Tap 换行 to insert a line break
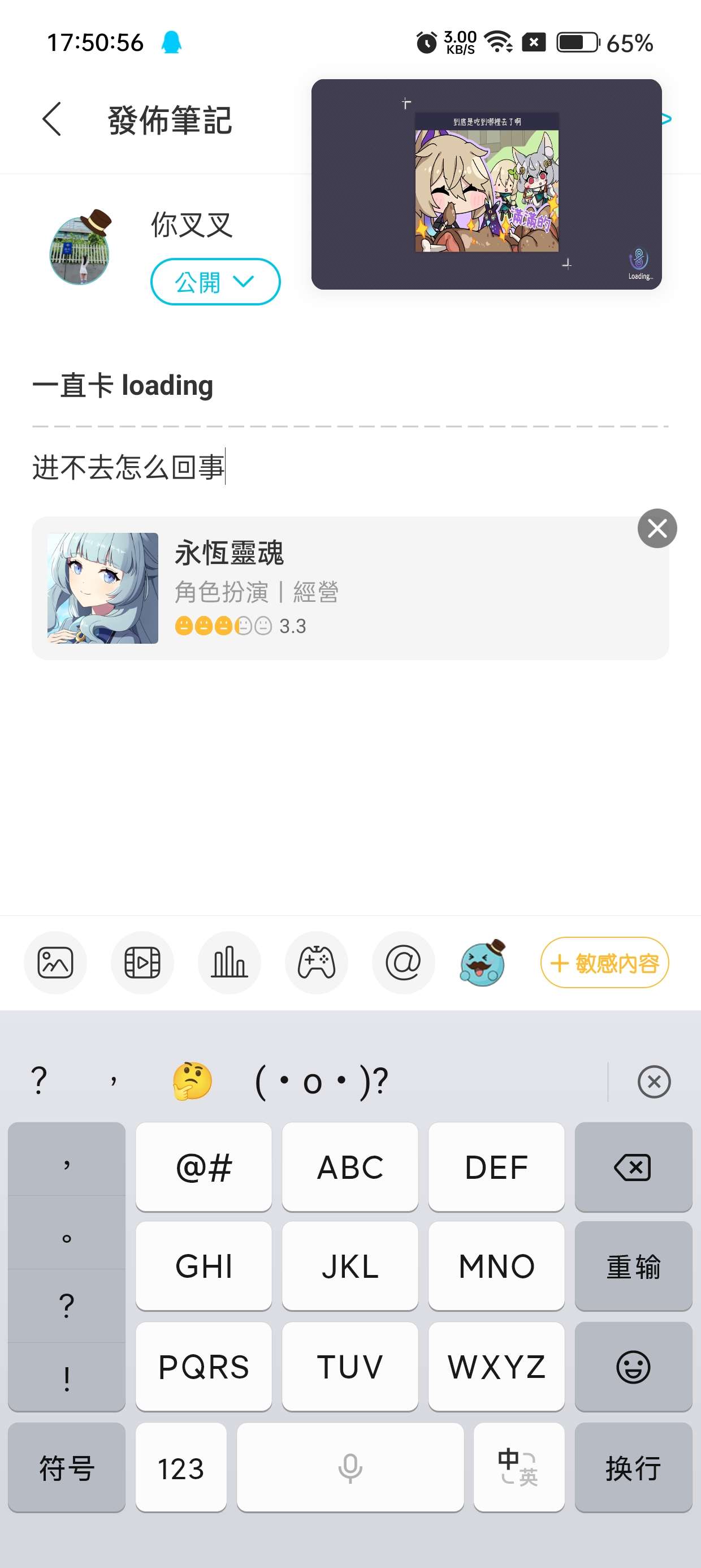This screenshot has height=1568, width=701. (x=633, y=1469)
